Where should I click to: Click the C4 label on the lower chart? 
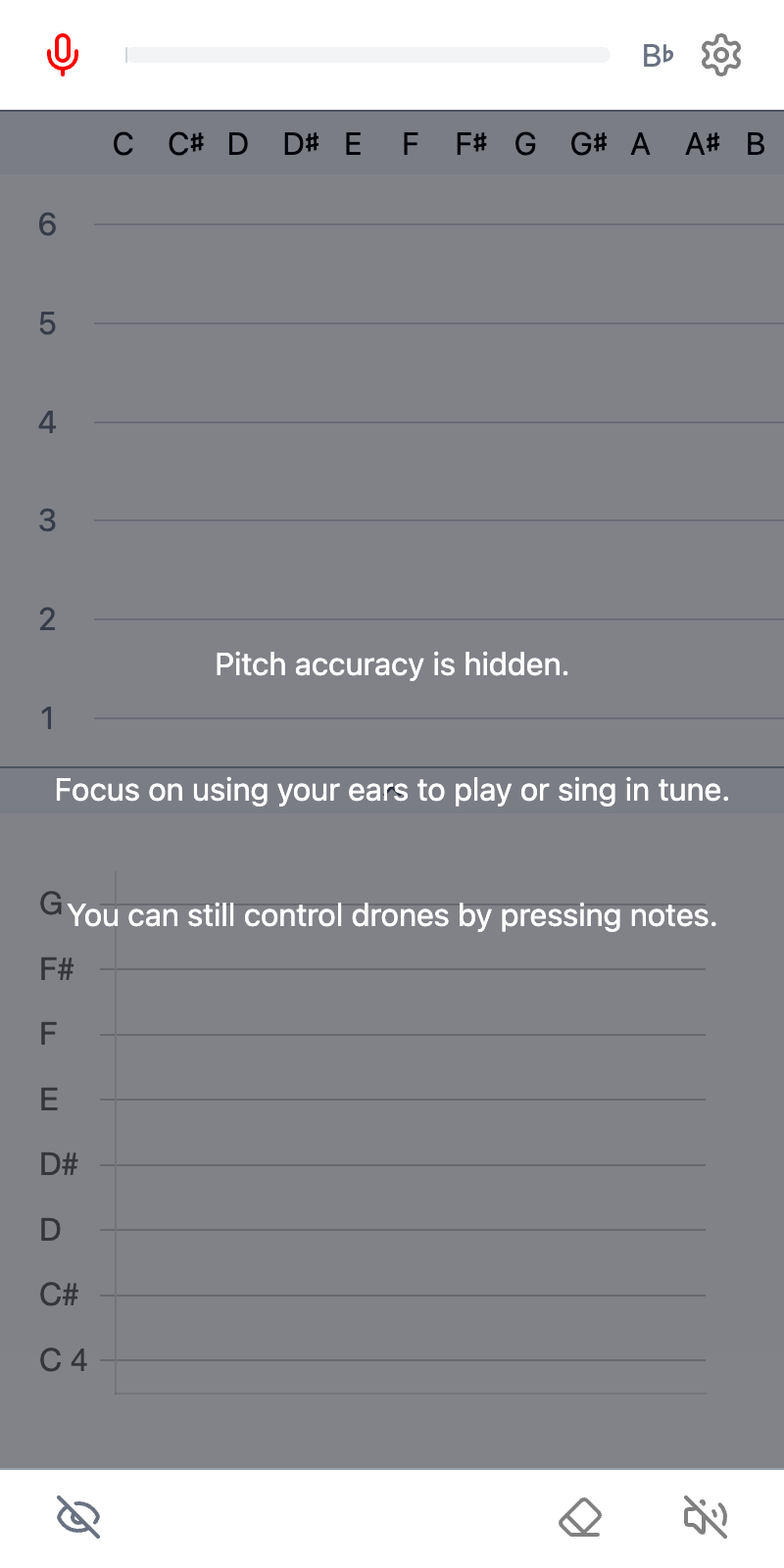[63, 1360]
